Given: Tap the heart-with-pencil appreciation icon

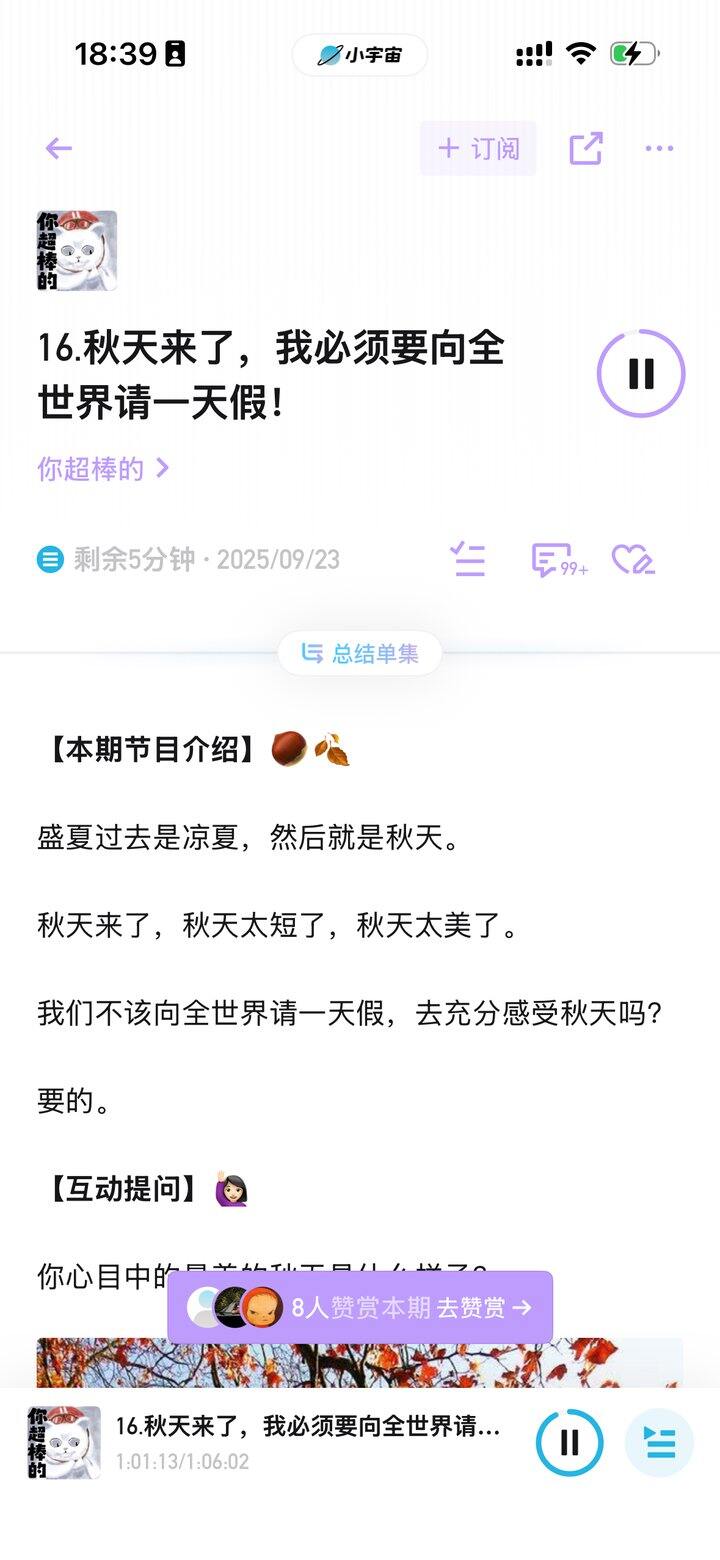Looking at the screenshot, I should (x=634, y=560).
